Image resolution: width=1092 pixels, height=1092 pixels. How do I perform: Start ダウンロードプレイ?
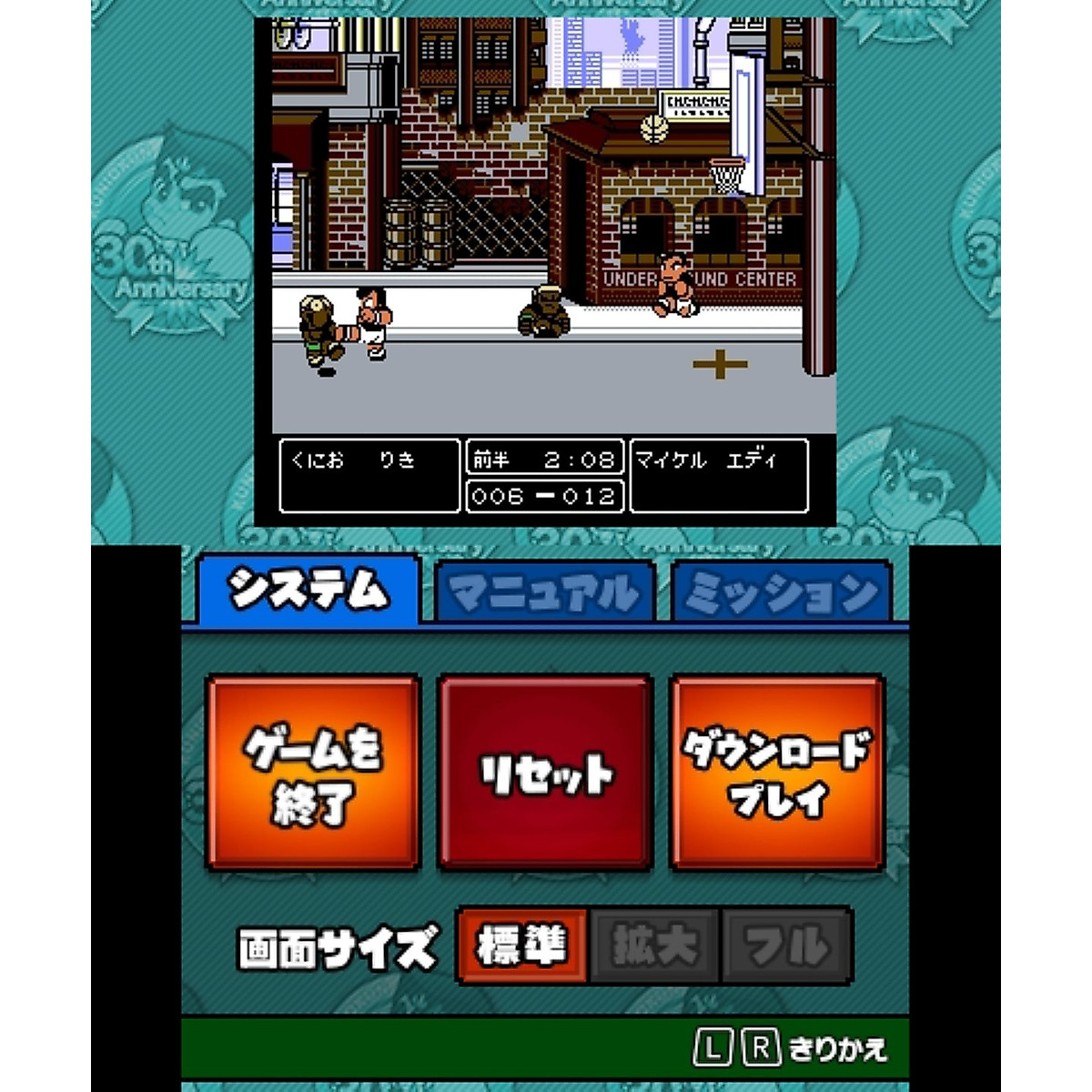pos(777,773)
